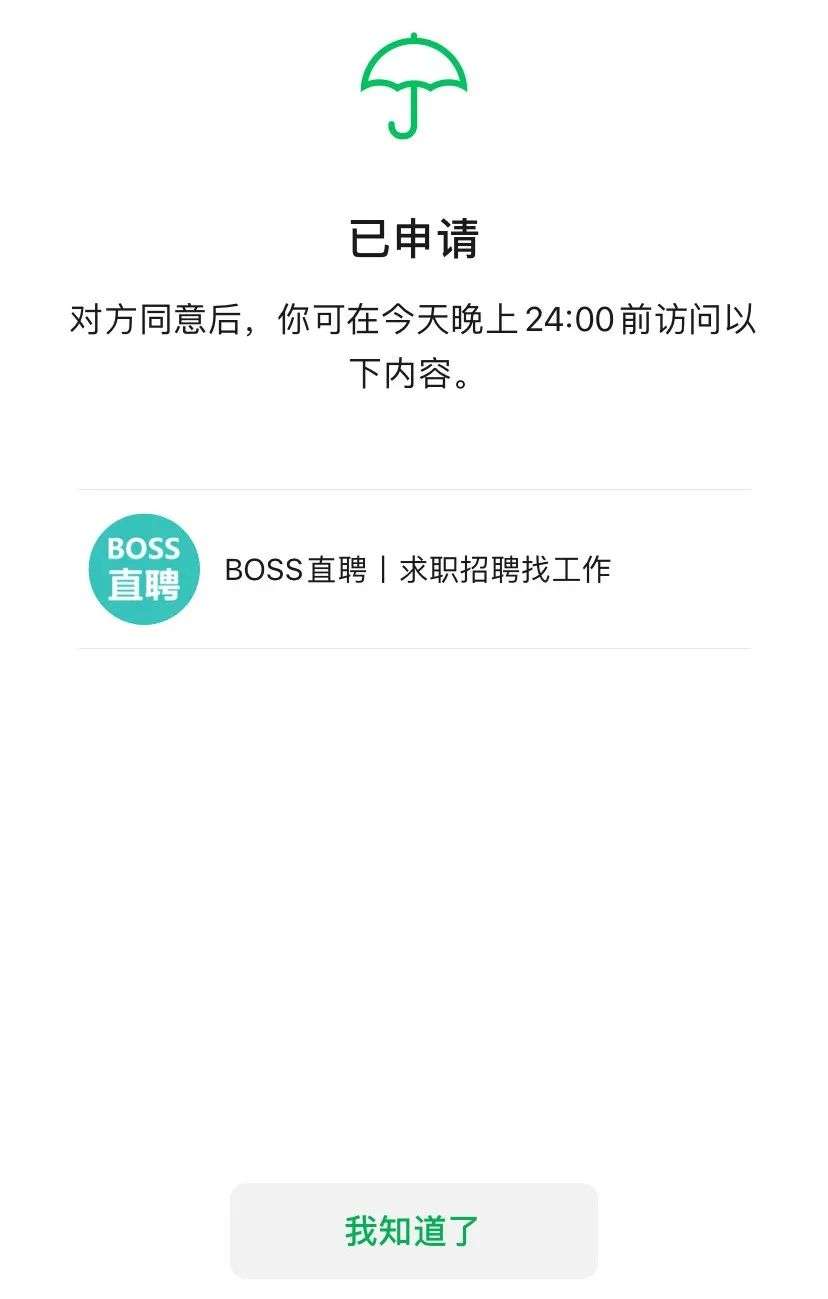The height and width of the screenshot is (1299, 828).
Task: Open the BOSS直聘 求职招聘找工作 row
Action: click(414, 569)
